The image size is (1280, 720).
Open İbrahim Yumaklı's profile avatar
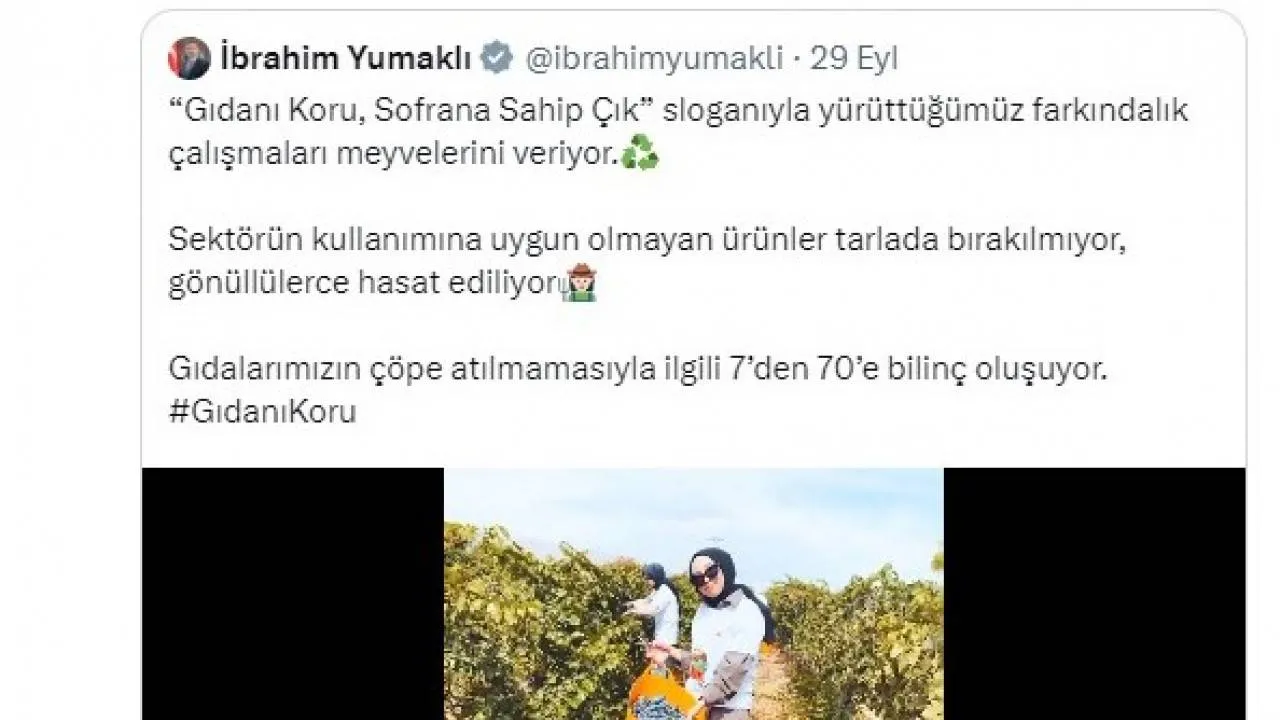pyautogui.click(x=189, y=59)
